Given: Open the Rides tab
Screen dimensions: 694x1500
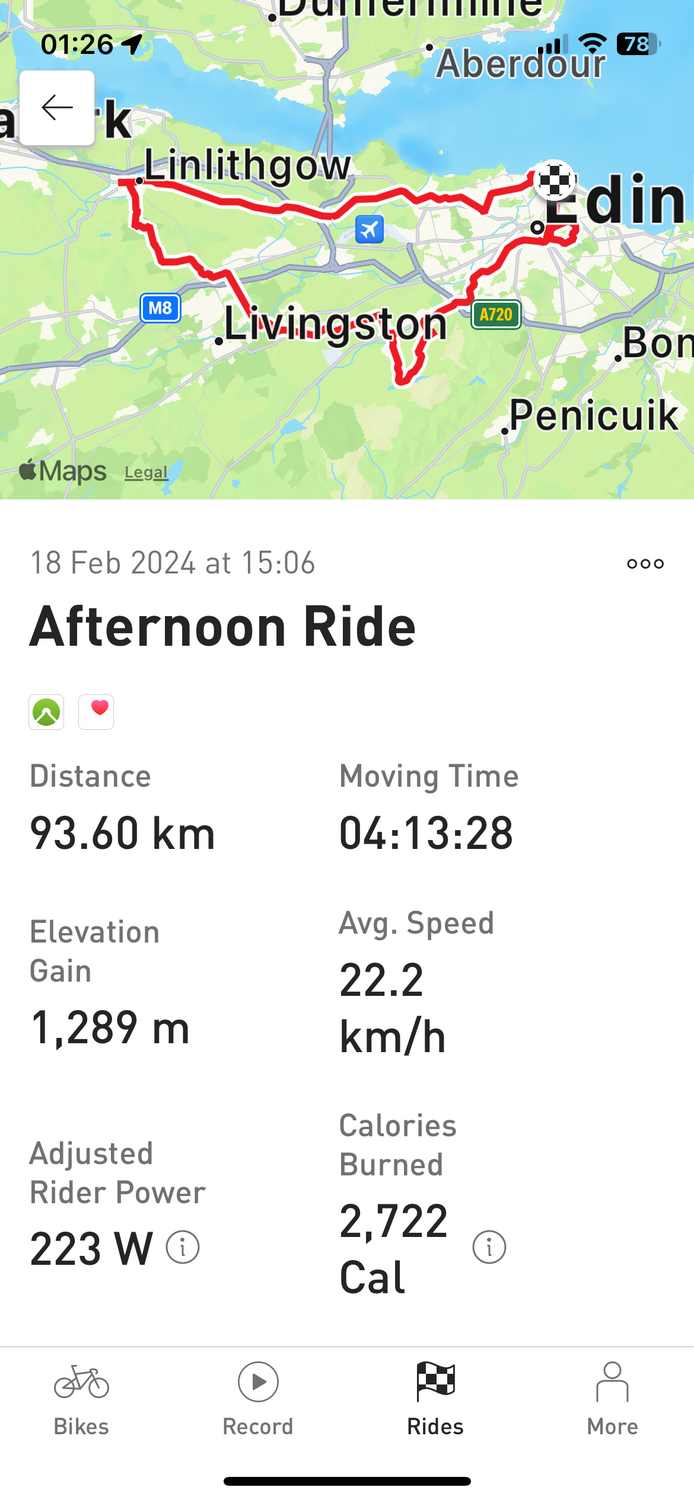Looking at the screenshot, I should pos(435,1400).
